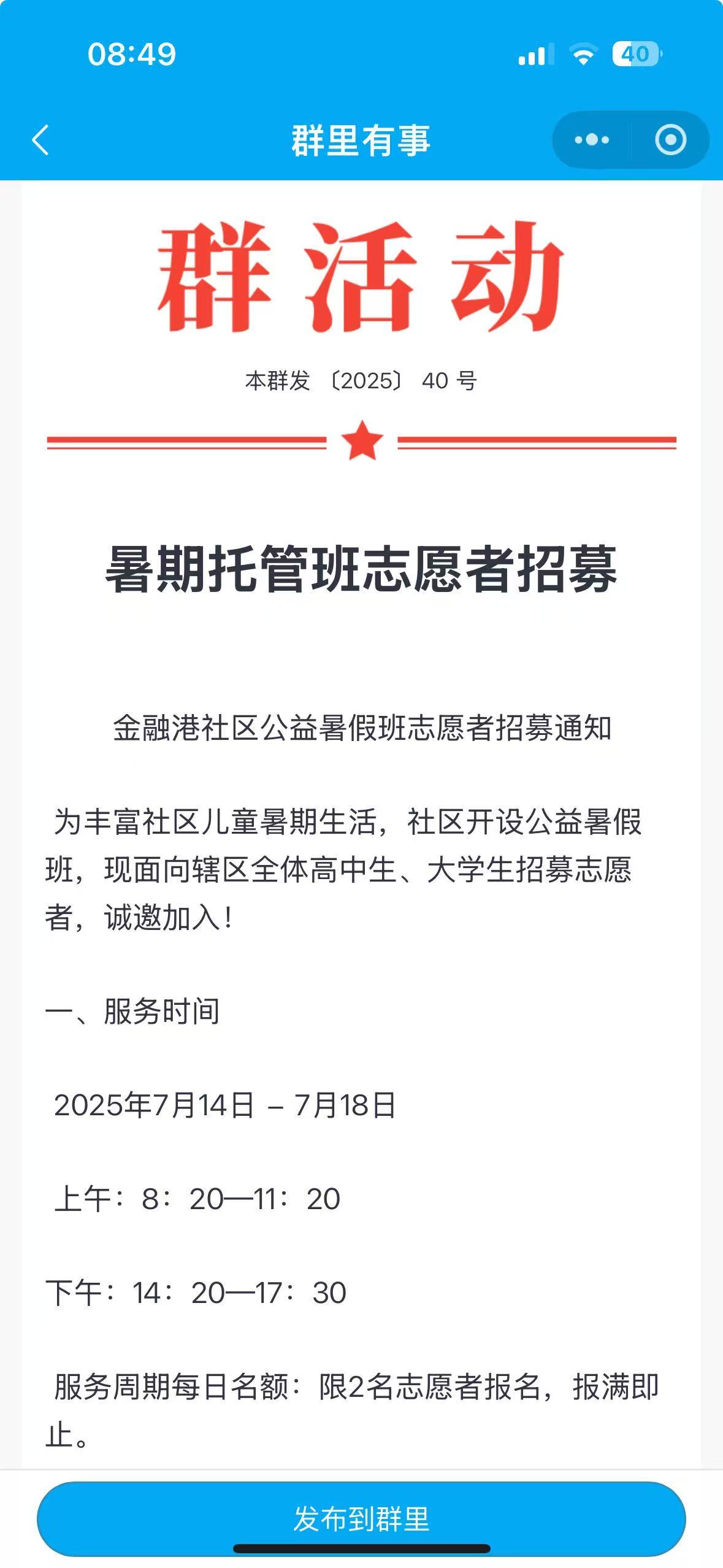Close the mini program with the circle button
The image size is (723, 1568).
[x=670, y=140]
